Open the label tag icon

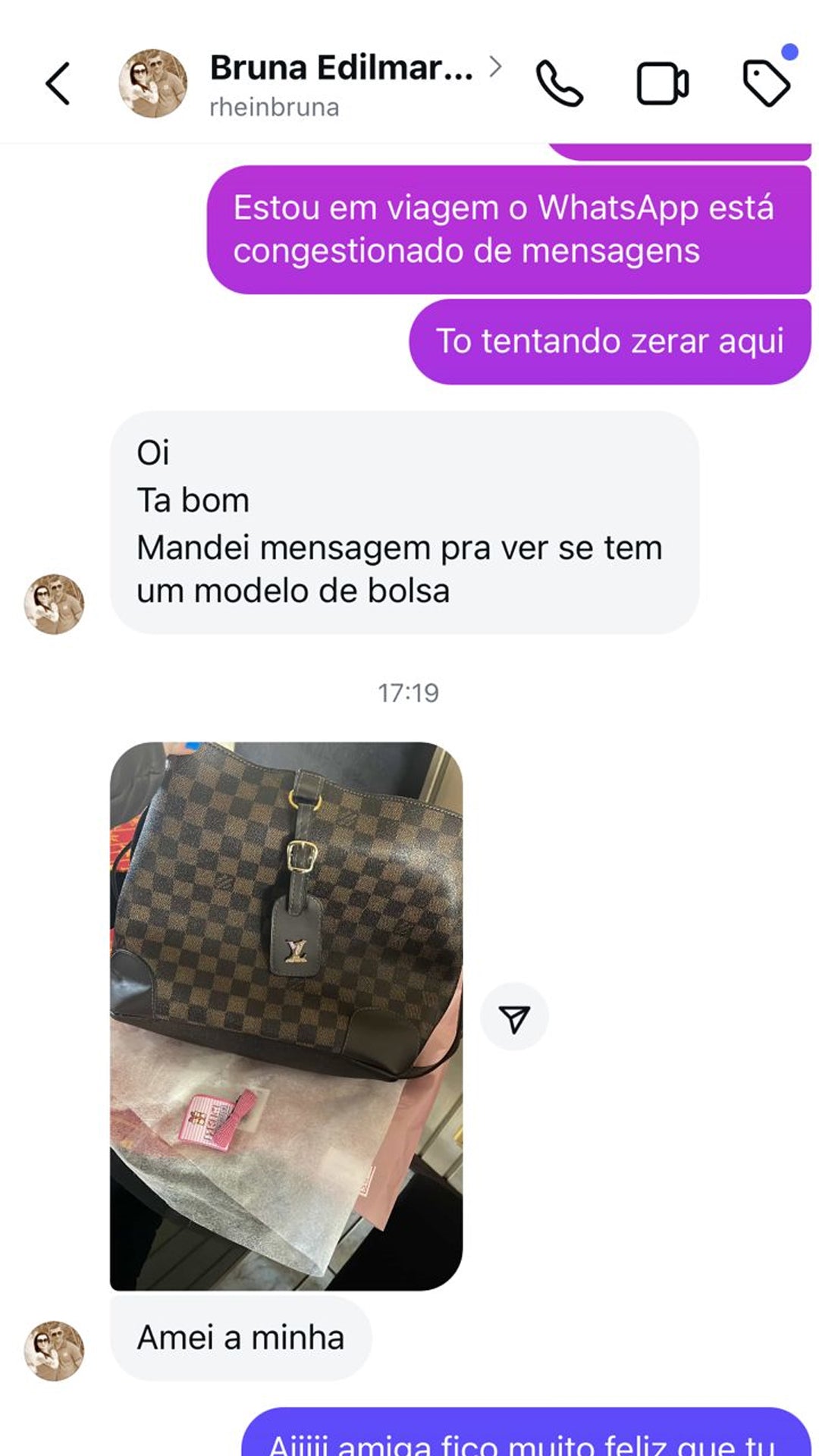click(x=766, y=83)
